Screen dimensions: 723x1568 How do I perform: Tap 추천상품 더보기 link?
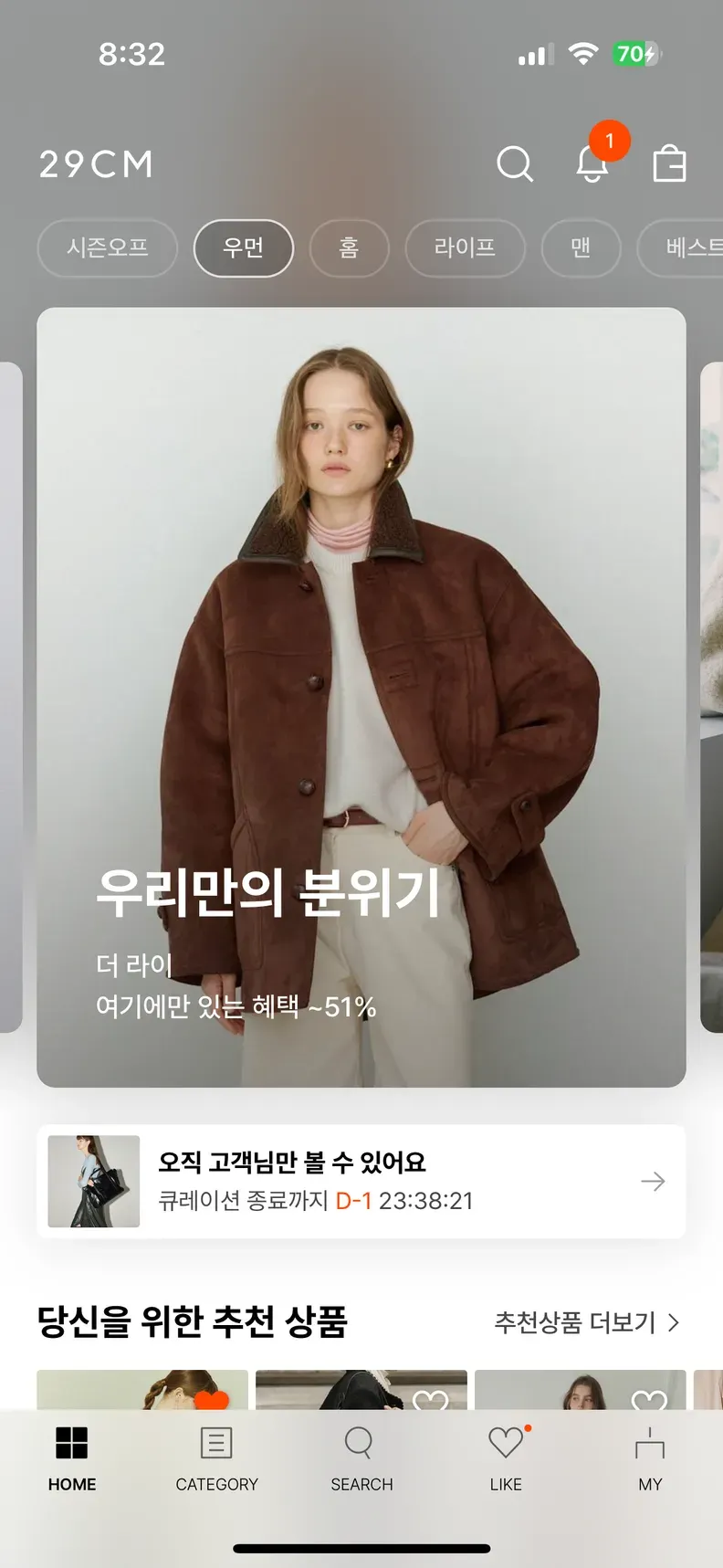[x=586, y=1322]
